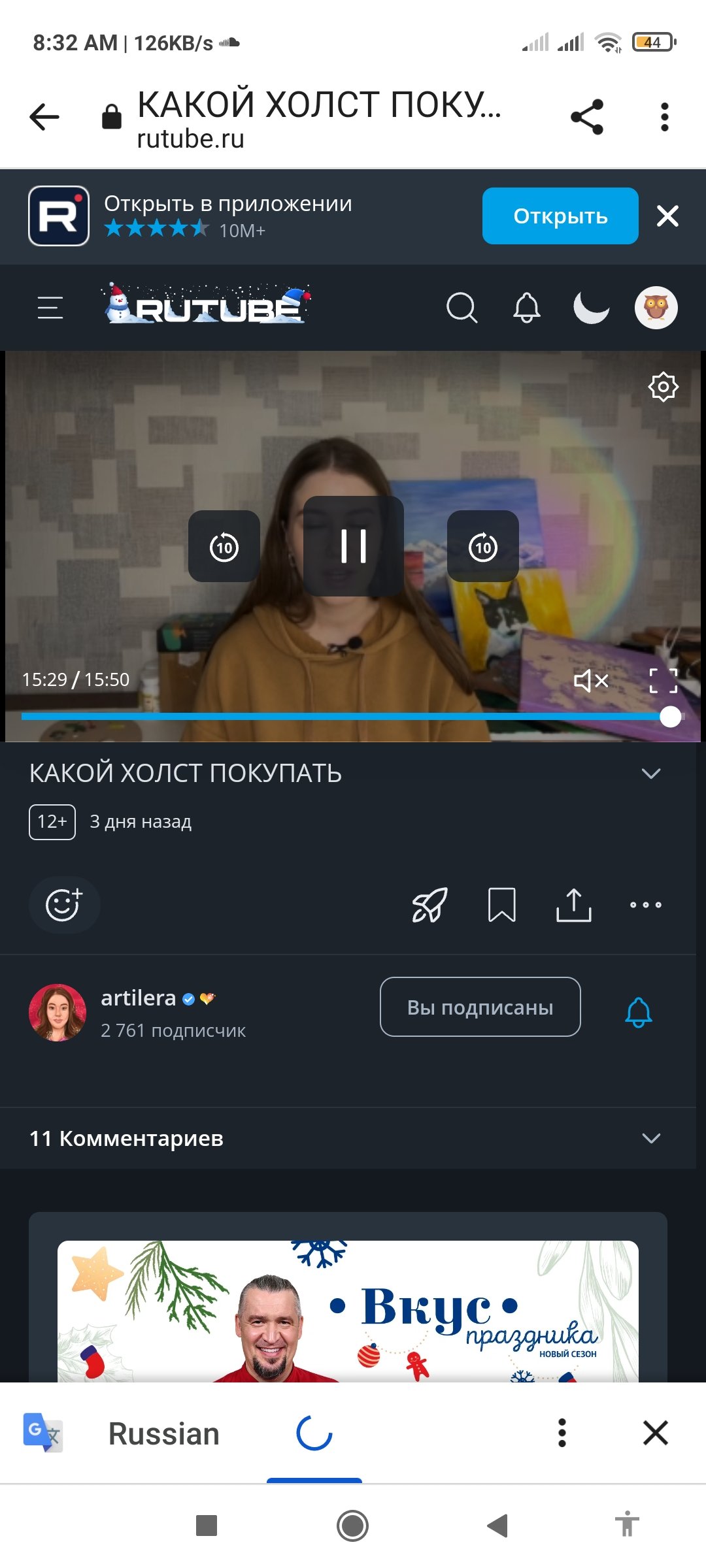Viewport: 706px width, 1568px height.
Task: Open the three-dot overflow menu under video
Action: click(x=645, y=905)
